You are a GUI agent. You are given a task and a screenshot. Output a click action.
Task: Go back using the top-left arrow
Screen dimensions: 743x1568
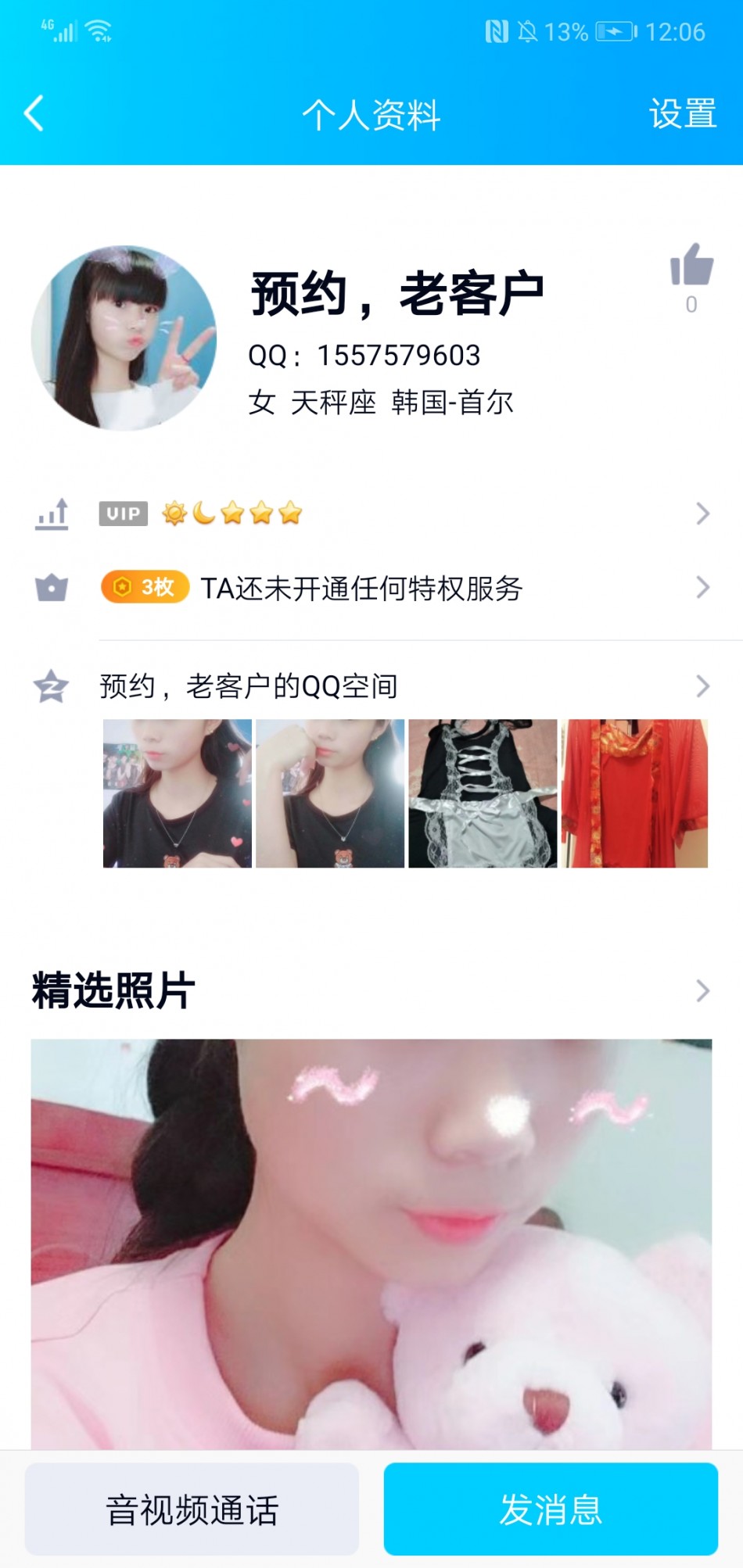click(34, 114)
